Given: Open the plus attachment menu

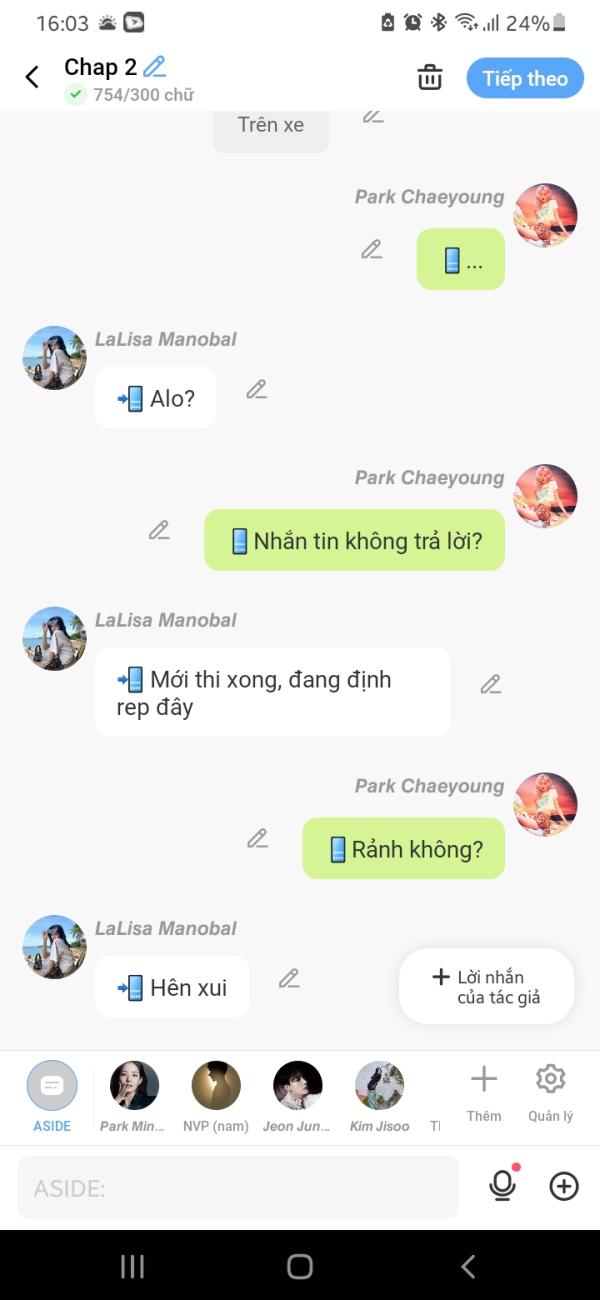Looking at the screenshot, I should pos(564,1186).
